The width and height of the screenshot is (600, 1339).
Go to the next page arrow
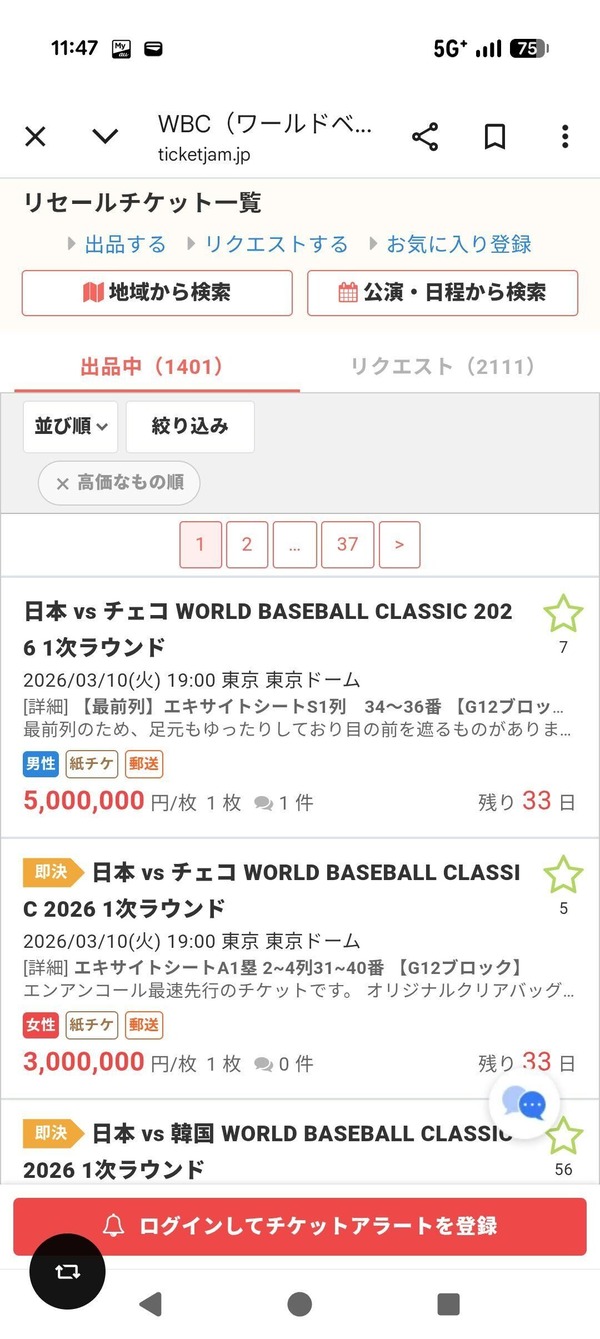pyautogui.click(x=399, y=545)
